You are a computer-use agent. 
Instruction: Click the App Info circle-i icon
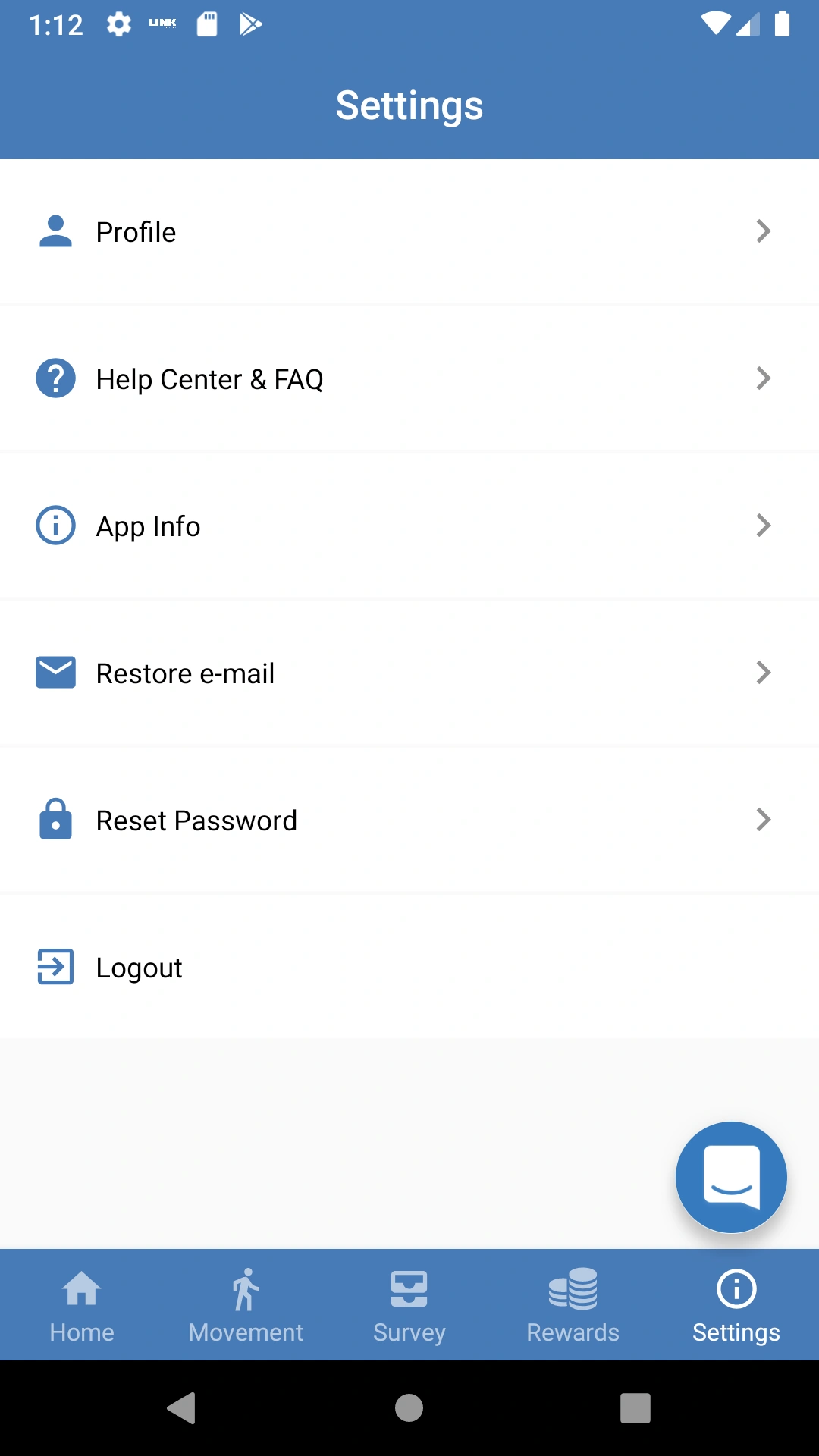55,525
